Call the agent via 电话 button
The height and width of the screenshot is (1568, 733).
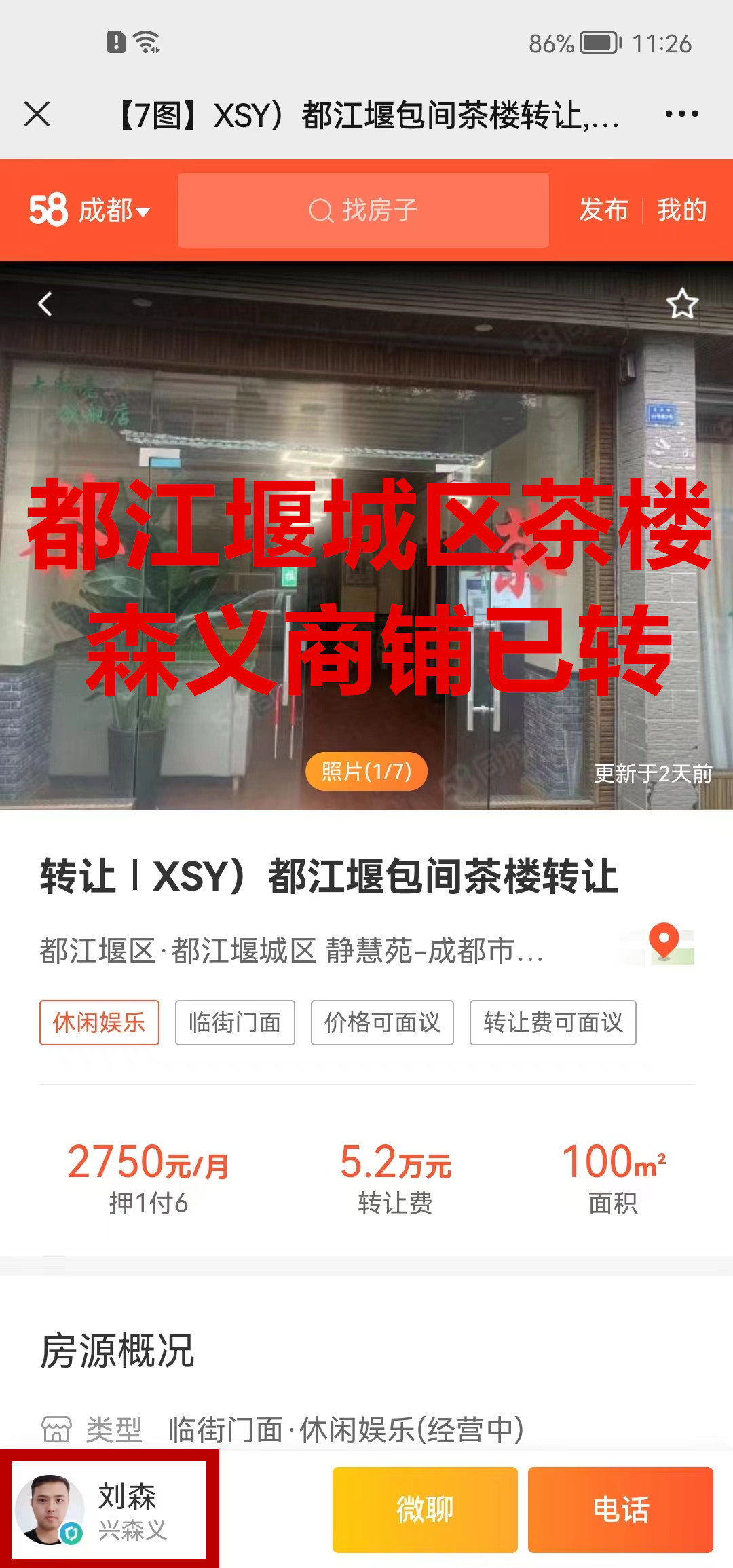620,1510
